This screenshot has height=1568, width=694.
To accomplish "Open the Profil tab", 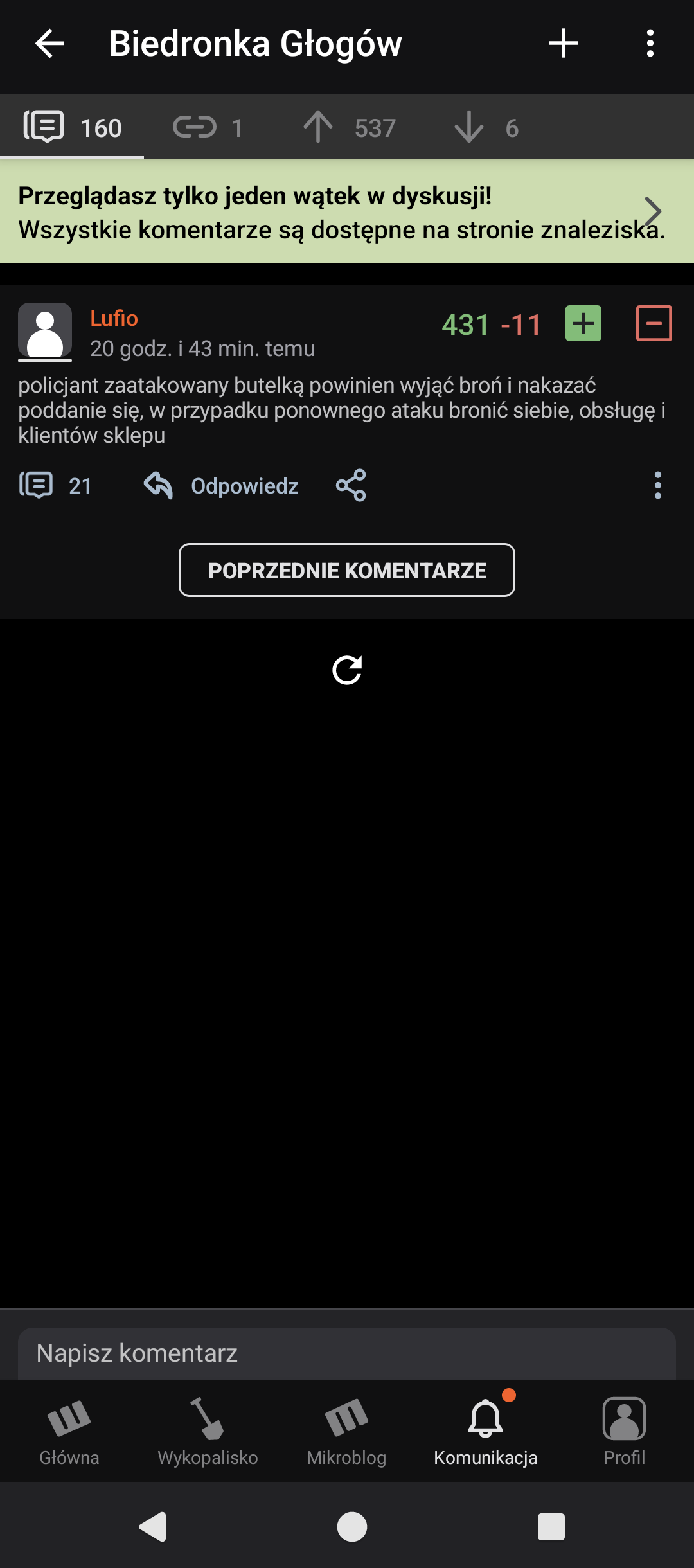I will coord(624,1432).
